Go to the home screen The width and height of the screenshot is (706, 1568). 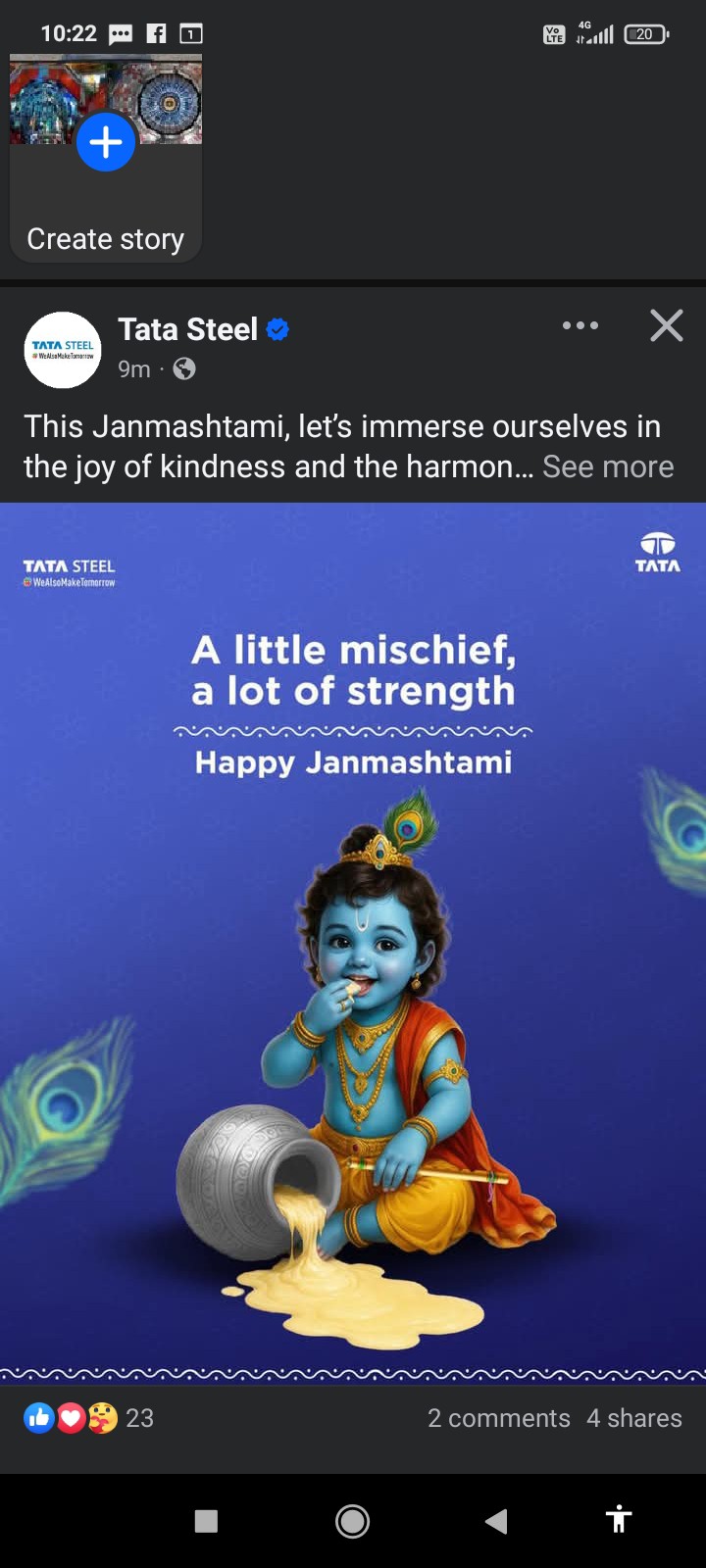coord(353,1521)
